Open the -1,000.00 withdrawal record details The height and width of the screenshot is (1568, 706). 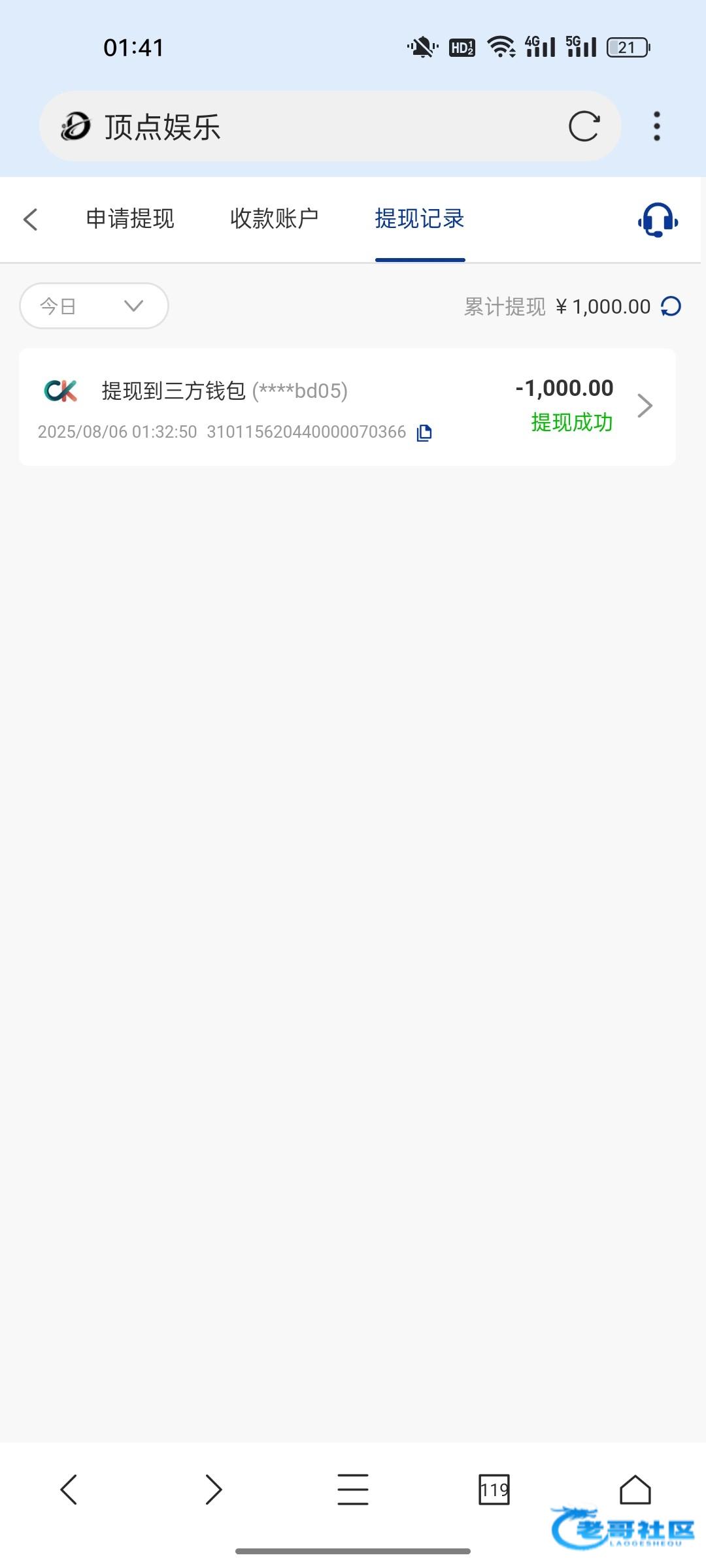coord(347,407)
